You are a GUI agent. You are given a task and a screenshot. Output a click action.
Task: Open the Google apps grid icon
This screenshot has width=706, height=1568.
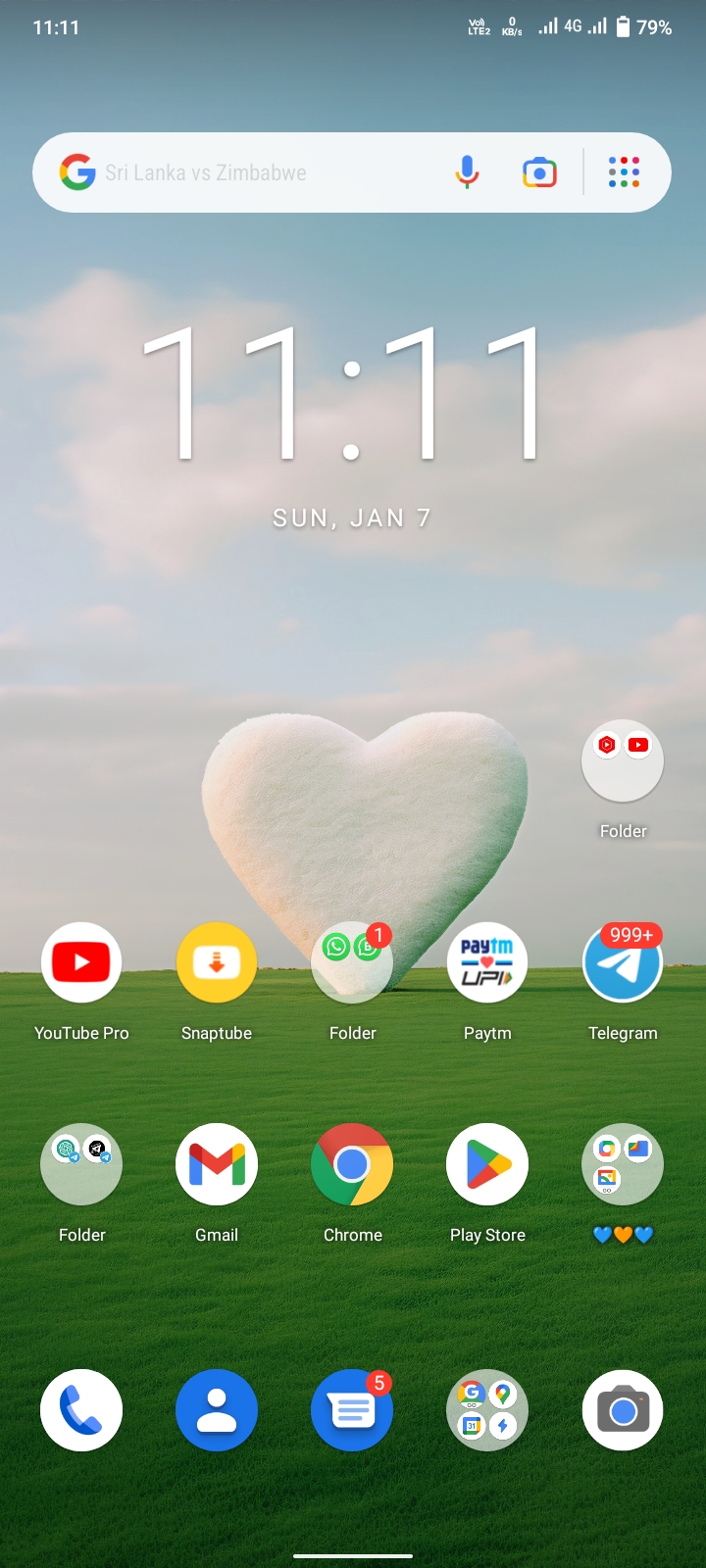pyautogui.click(x=624, y=172)
